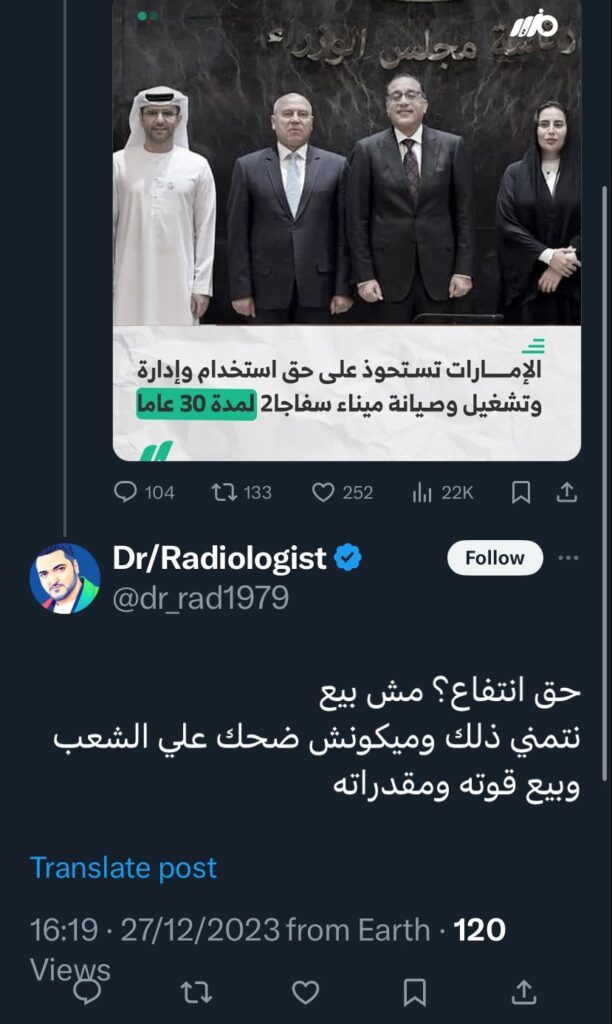
Task: Reply to Dr/Radiologist's post
Action: tap(87, 991)
